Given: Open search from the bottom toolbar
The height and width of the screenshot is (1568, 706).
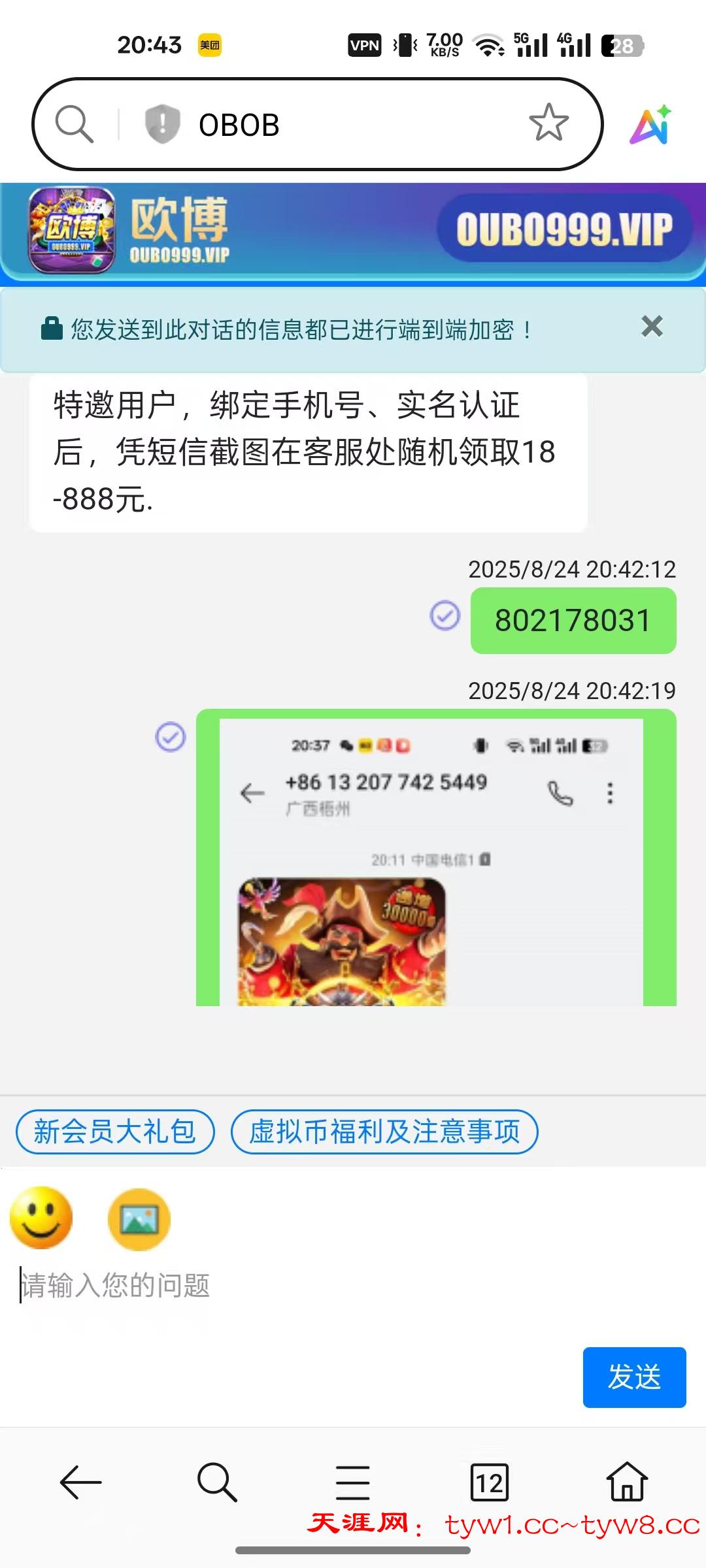Looking at the screenshot, I should (217, 1482).
